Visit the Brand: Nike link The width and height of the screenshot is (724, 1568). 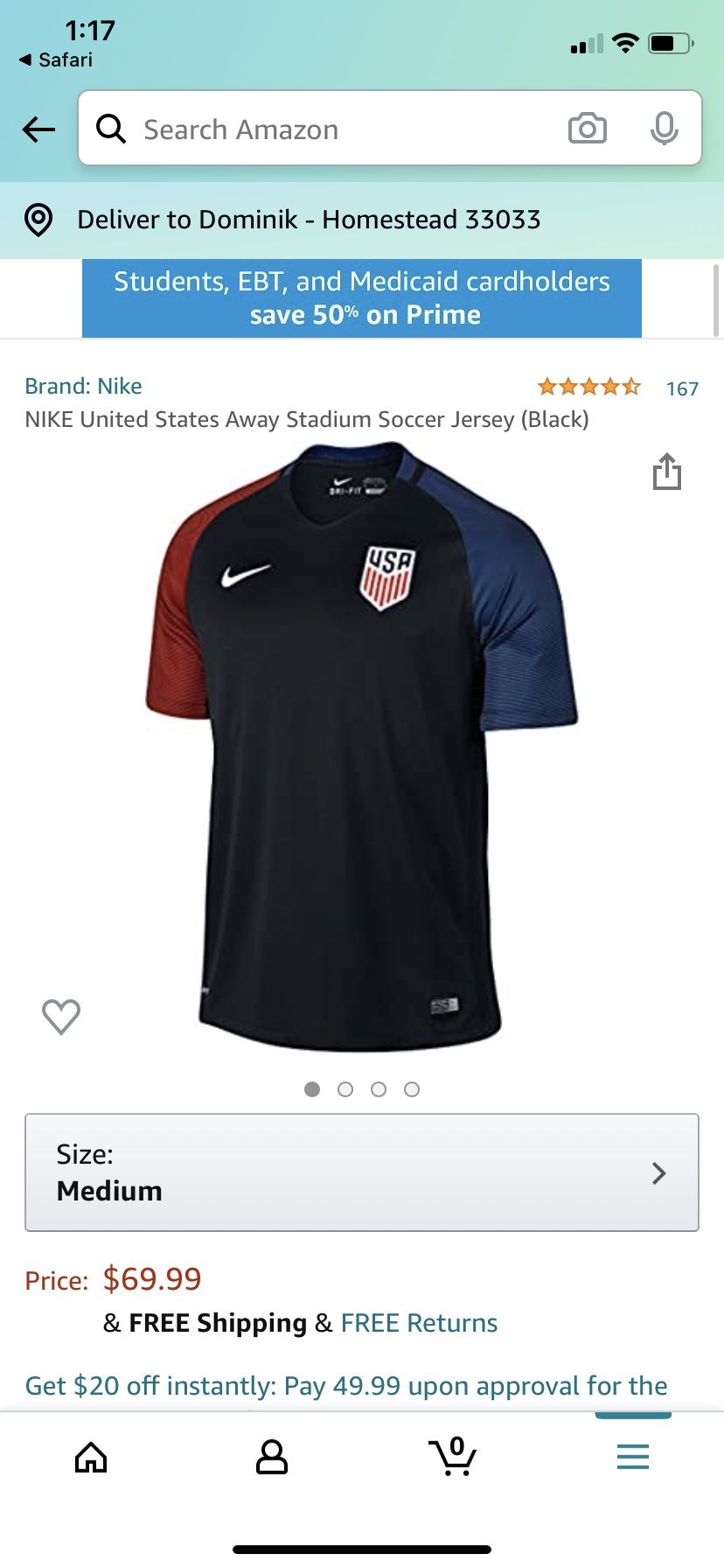83,386
